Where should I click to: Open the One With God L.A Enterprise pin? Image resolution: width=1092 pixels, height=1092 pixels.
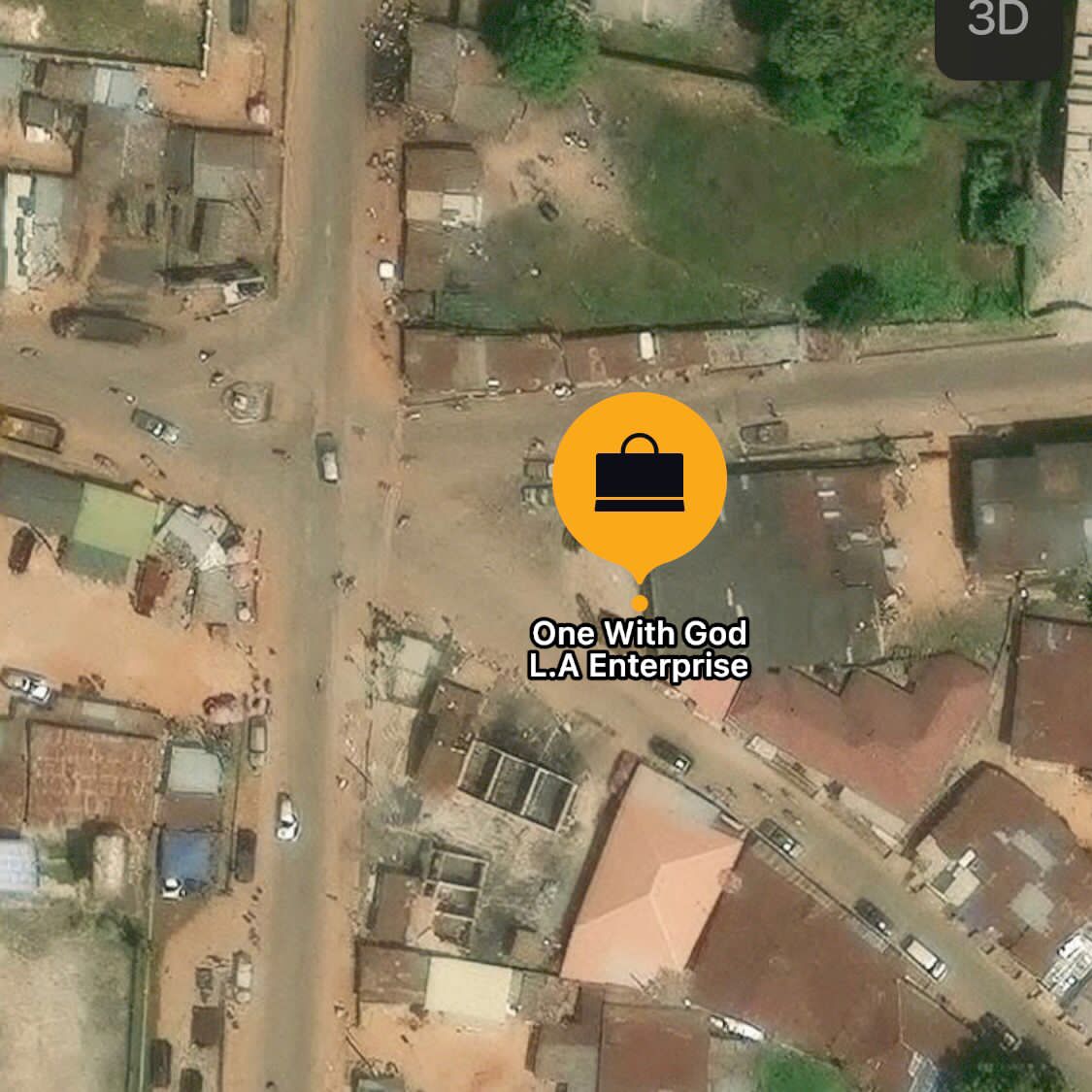[x=640, y=479]
